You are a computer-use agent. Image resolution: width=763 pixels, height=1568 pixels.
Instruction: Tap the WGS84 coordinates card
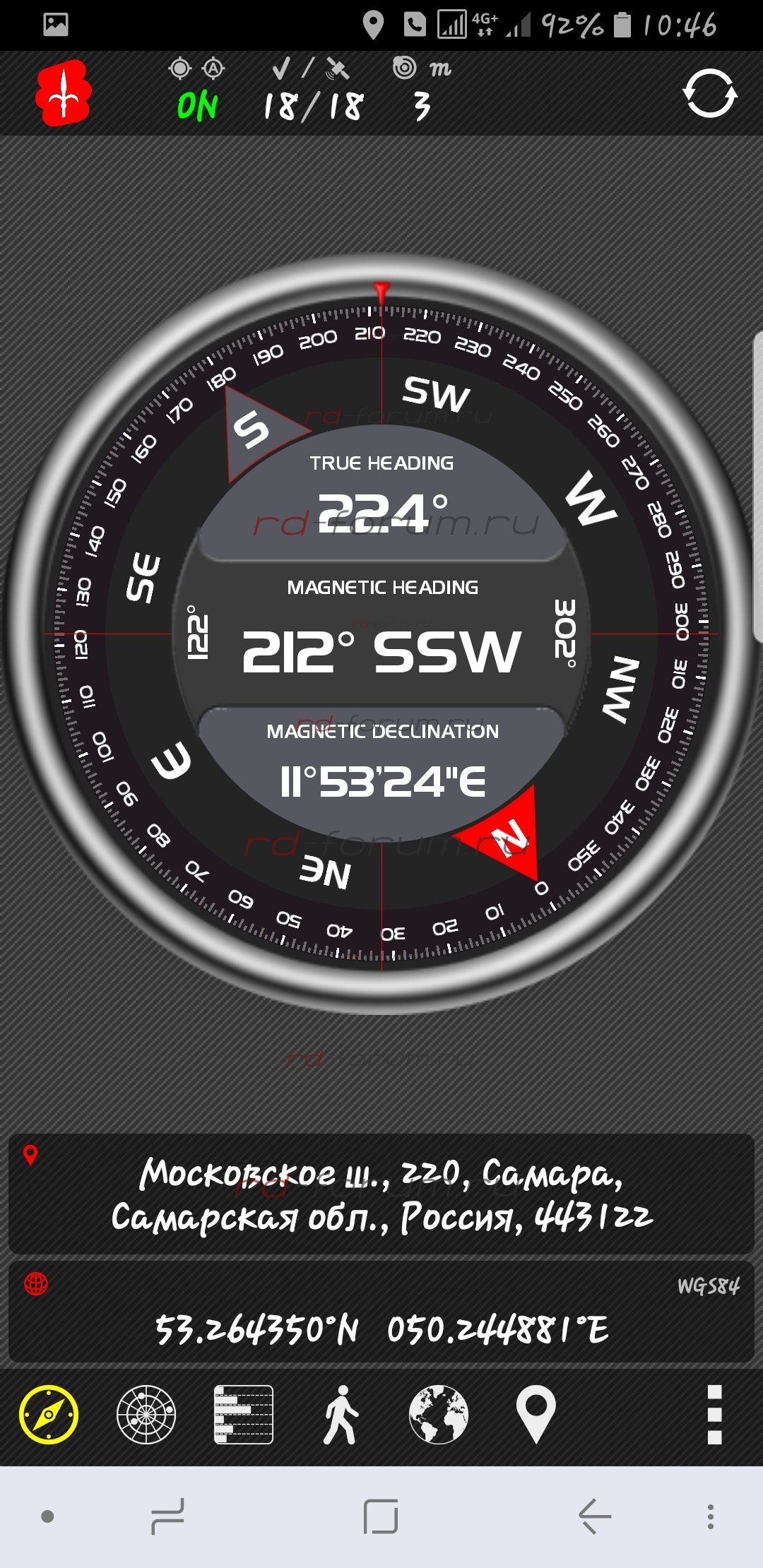pos(381,1312)
